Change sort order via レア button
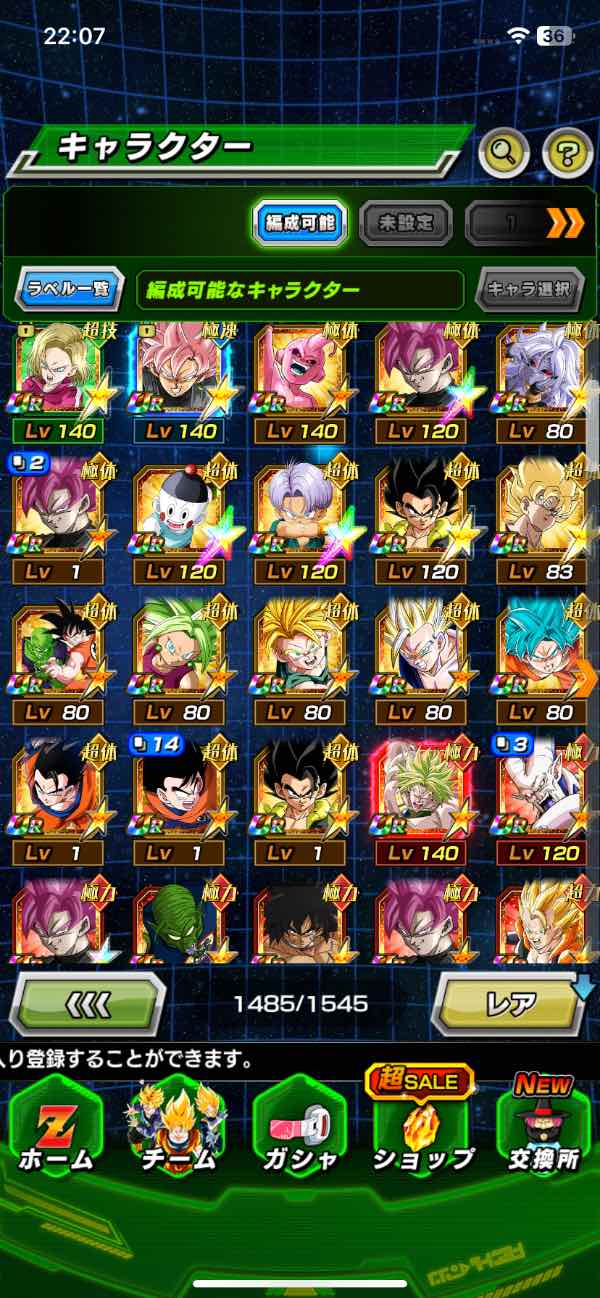This screenshot has height=1298, width=600. pyautogui.click(x=508, y=1002)
